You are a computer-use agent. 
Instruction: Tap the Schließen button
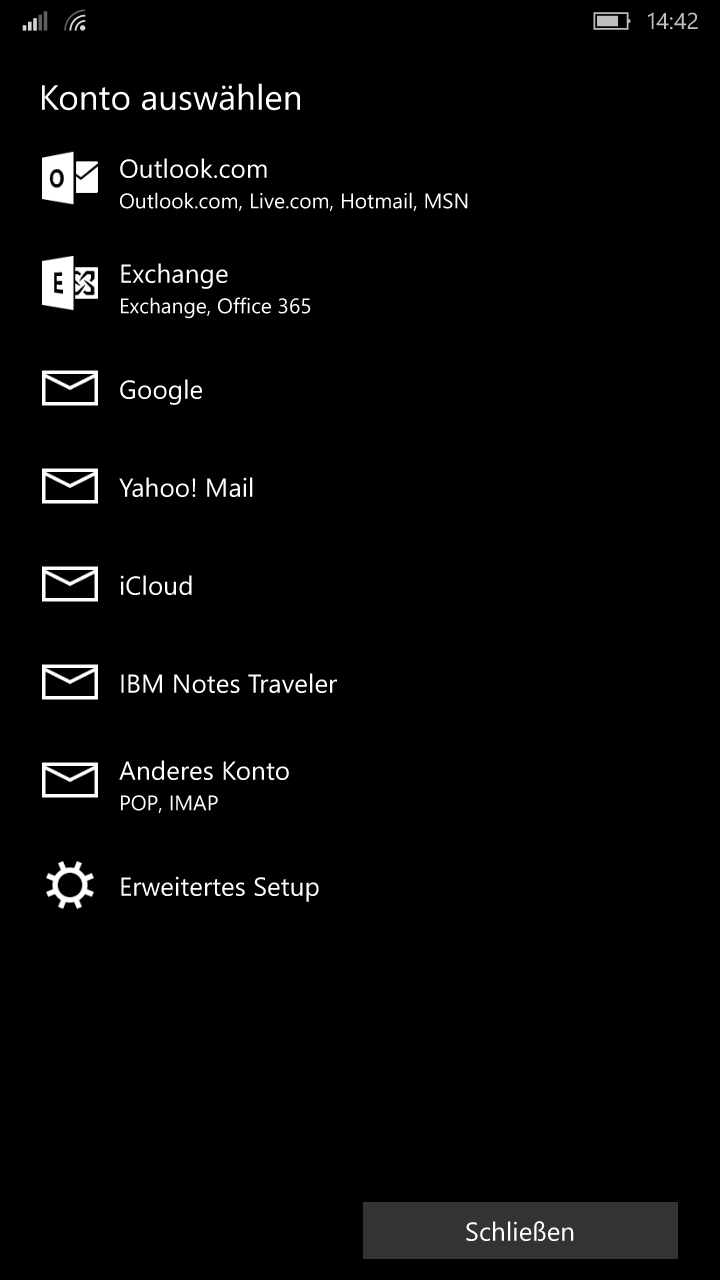click(520, 1231)
